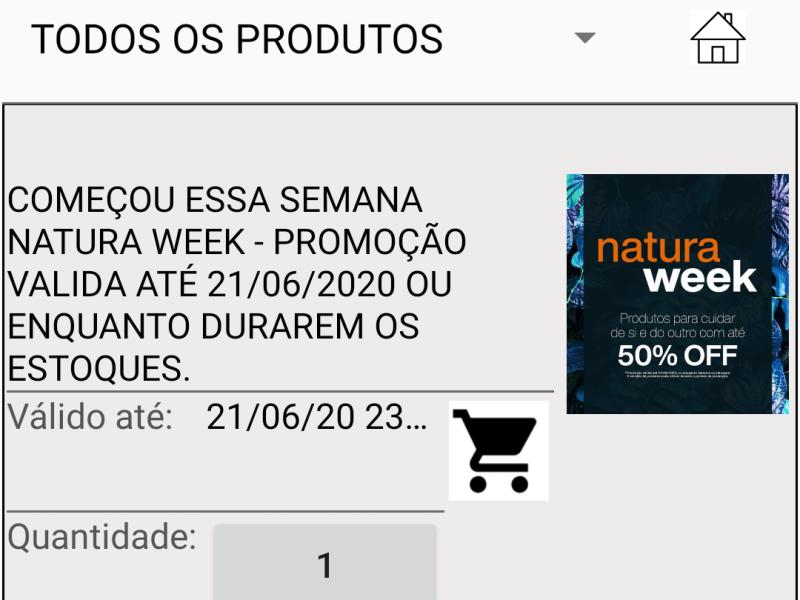Expand the TODOS OS PRODUTOS dropdown
The width and height of the screenshot is (800, 600).
tap(585, 39)
